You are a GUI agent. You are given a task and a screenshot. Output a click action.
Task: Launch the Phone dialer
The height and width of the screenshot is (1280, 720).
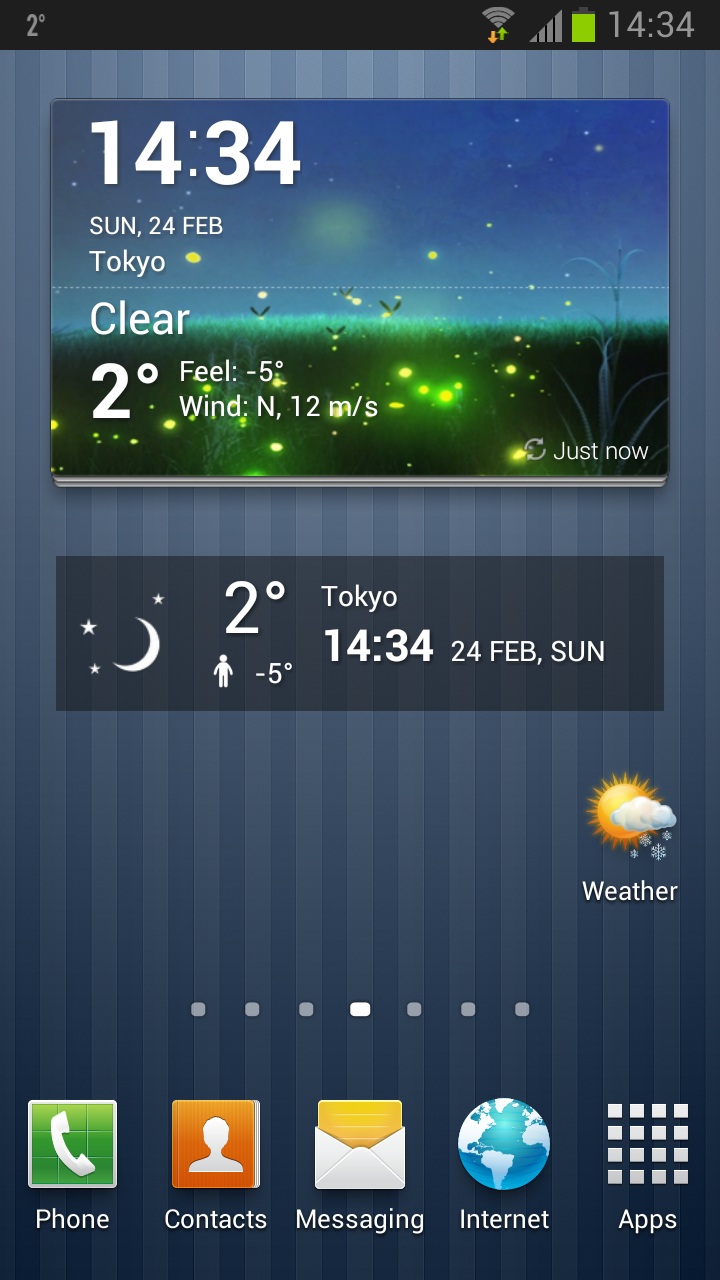pyautogui.click(x=72, y=1144)
